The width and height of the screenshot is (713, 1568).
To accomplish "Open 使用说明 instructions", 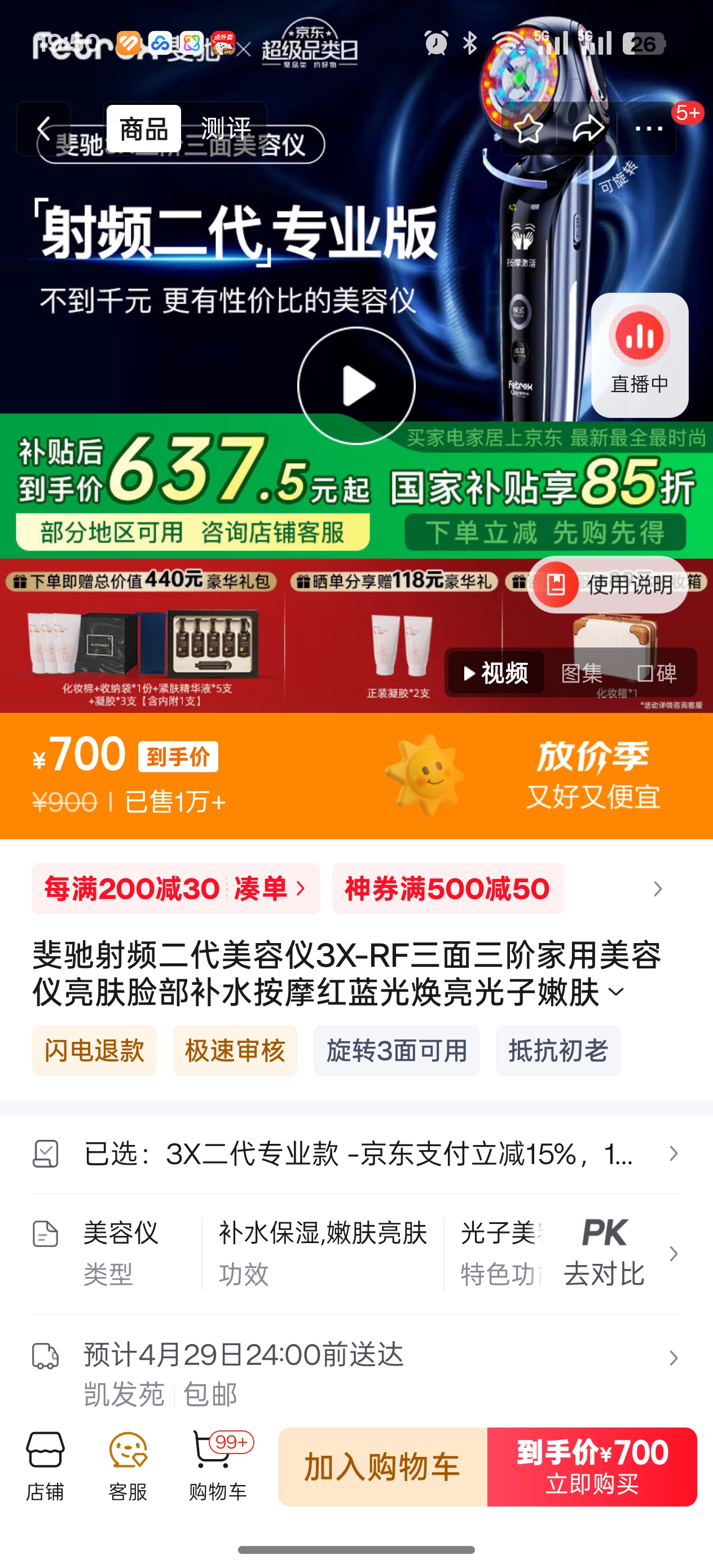I will pyautogui.click(x=608, y=584).
